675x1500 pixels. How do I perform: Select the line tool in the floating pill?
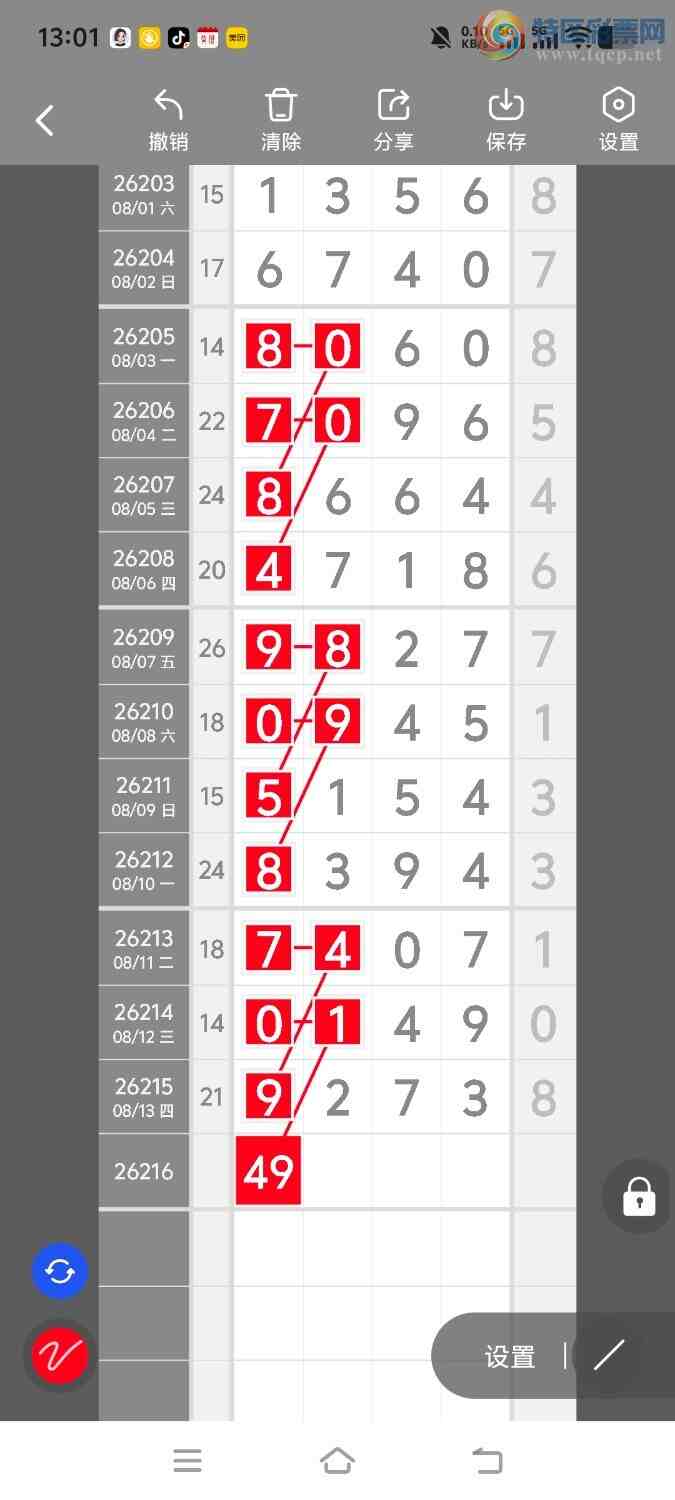point(609,1355)
